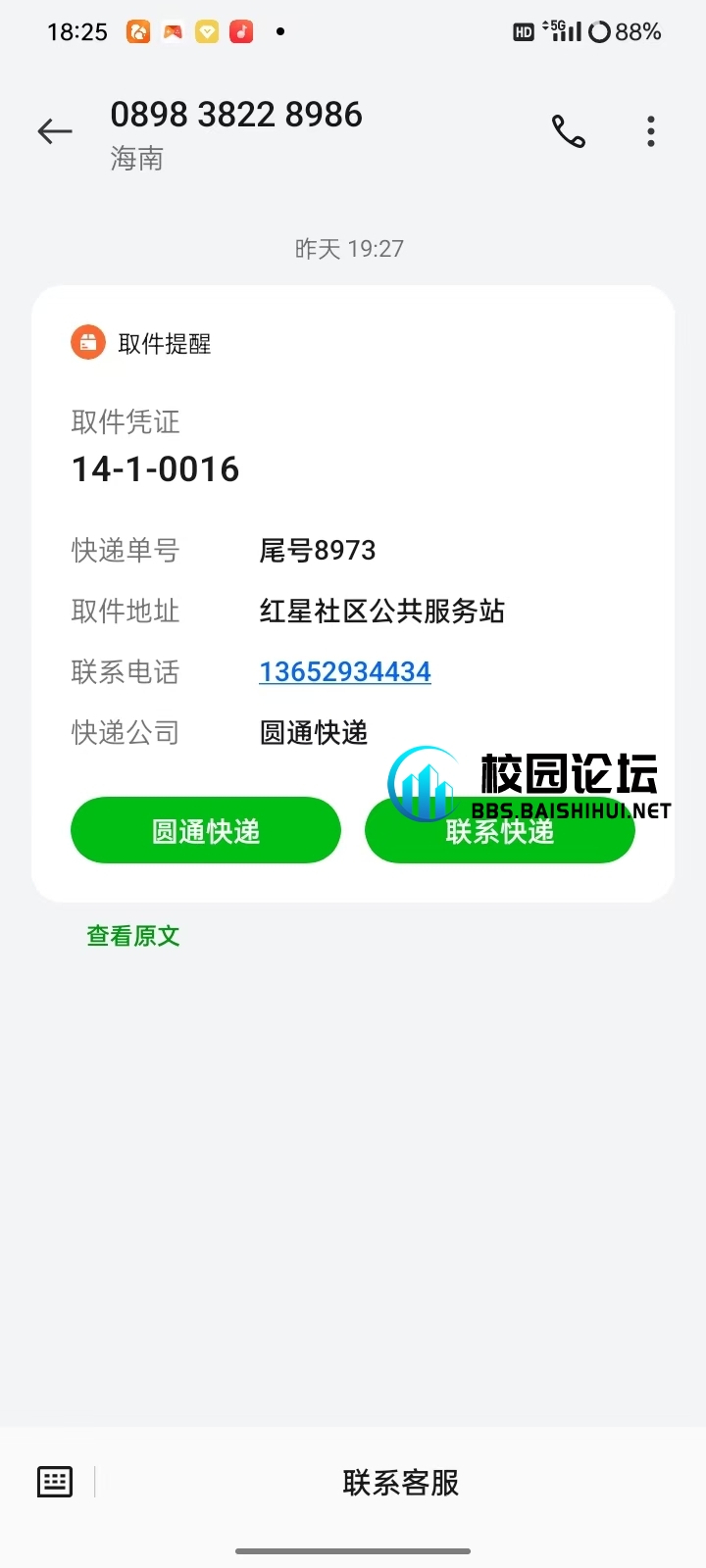
Task: Tap the first red notification icon in status bar
Action: [138, 31]
